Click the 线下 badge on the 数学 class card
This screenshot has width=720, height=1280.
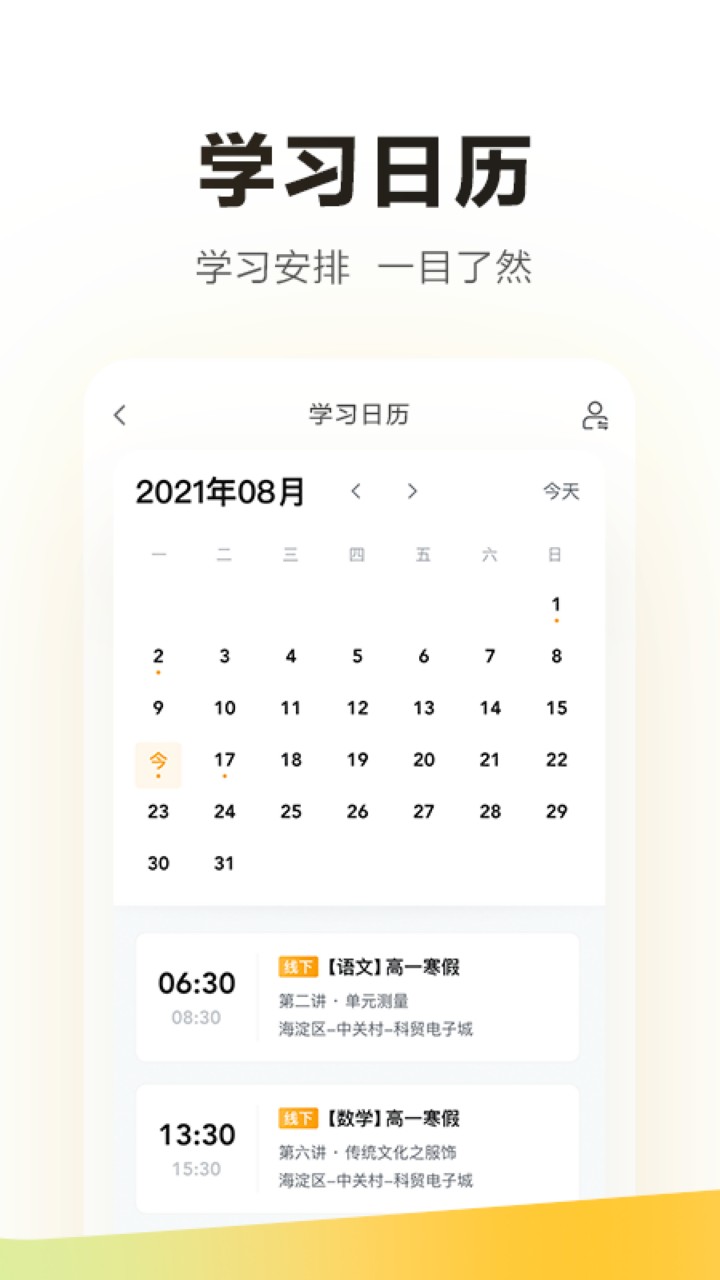(x=296, y=1119)
